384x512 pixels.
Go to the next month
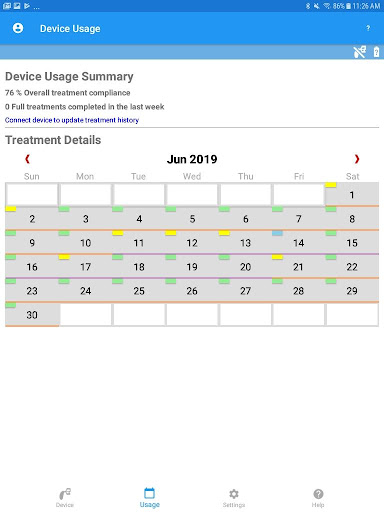(357, 159)
